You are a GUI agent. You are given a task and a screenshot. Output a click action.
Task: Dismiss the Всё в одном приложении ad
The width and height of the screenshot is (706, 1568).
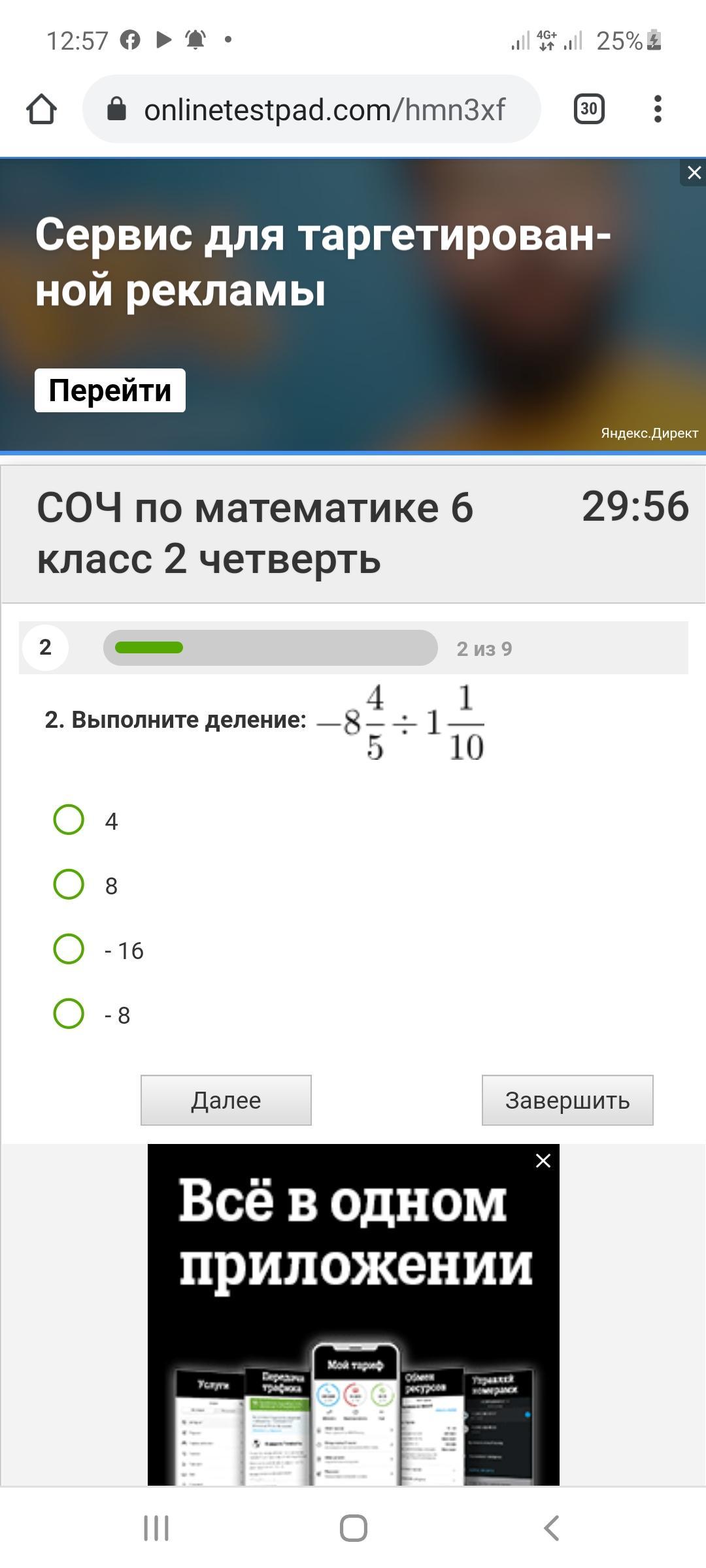(x=543, y=1161)
